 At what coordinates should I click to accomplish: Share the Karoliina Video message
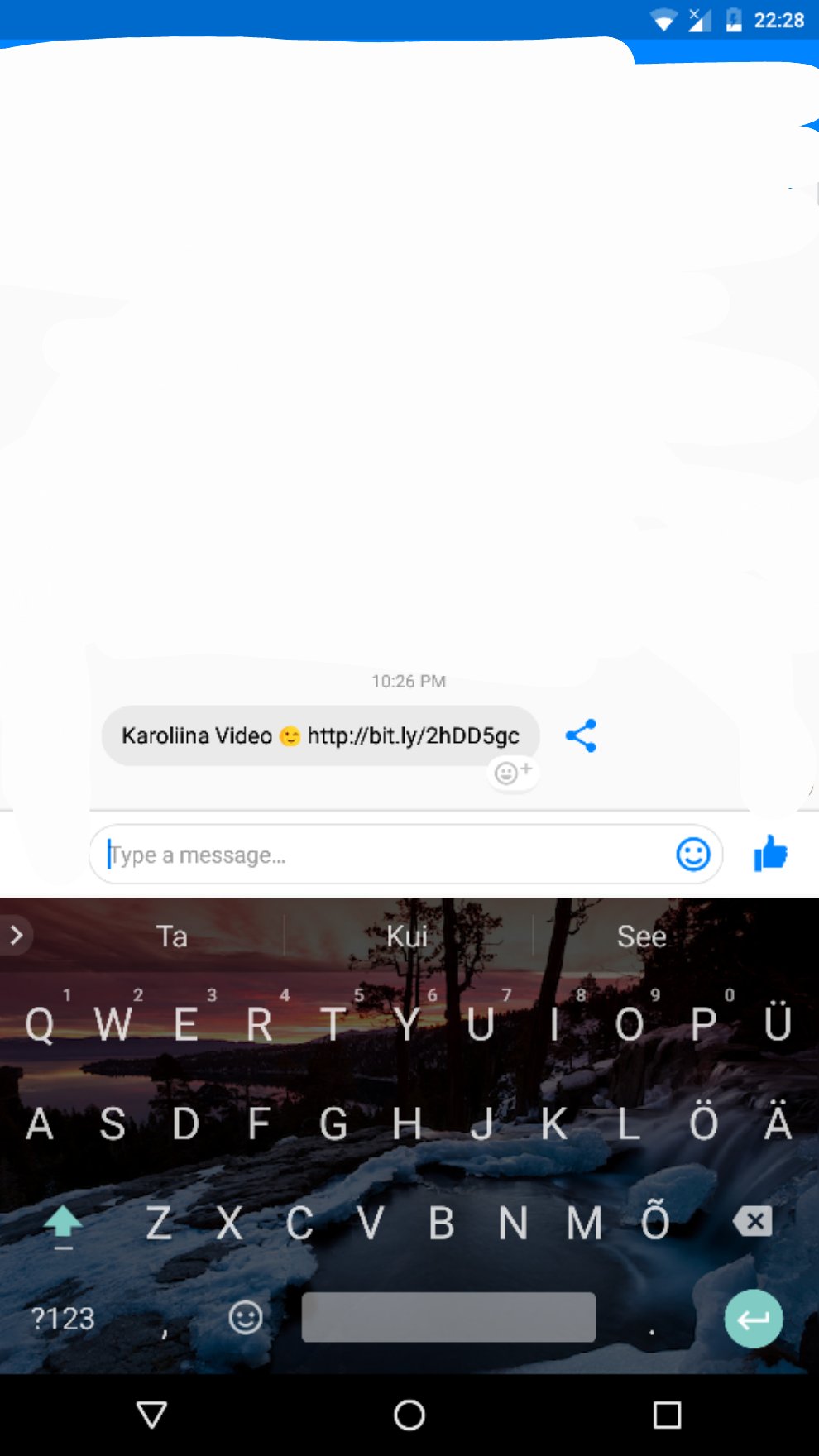pos(581,735)
